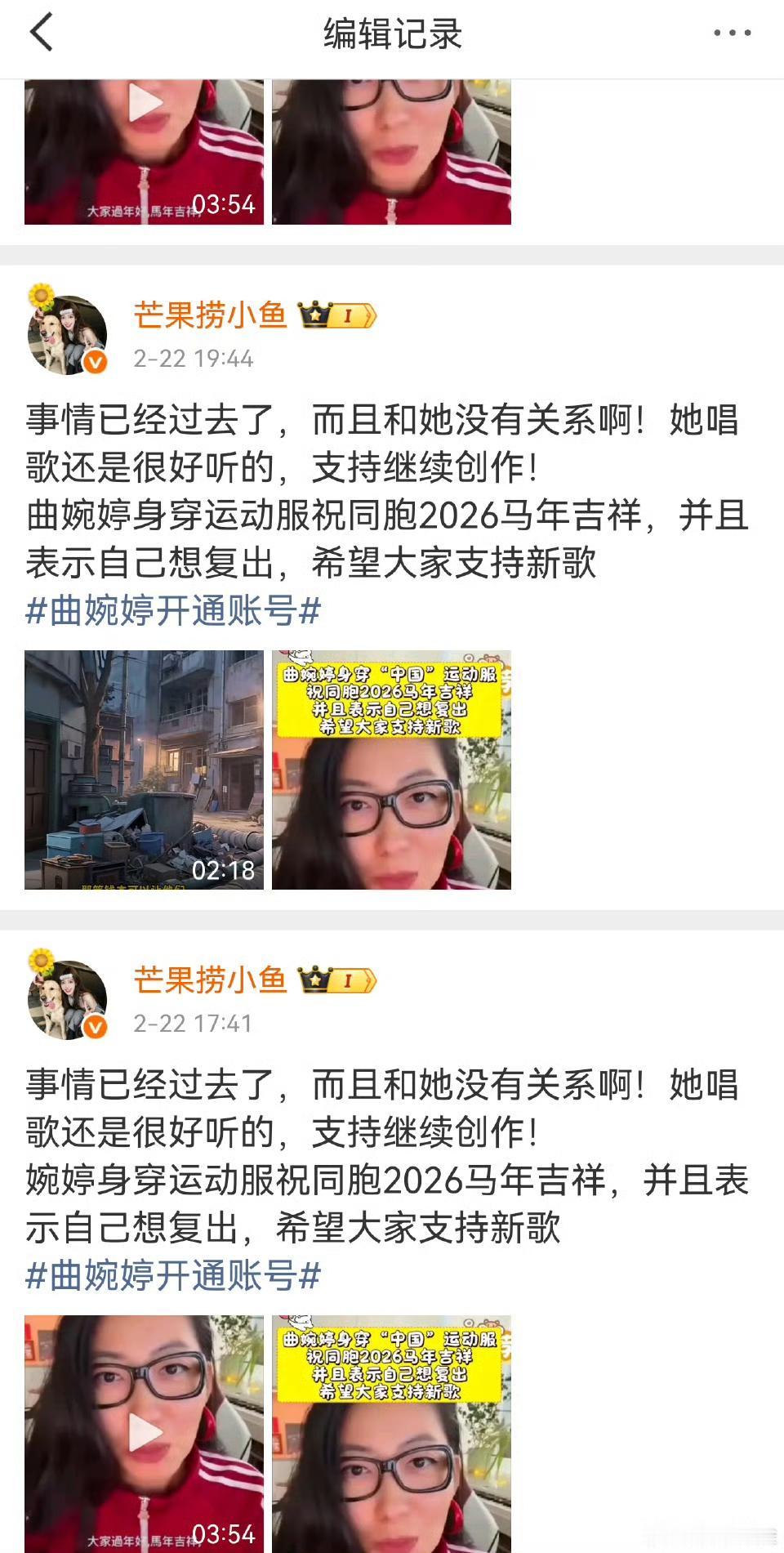Image resolution: width=784 pixels, height=1553 pixels.
Task: Open the yellow-caption video thumbnail in first post
Action: 390,768
